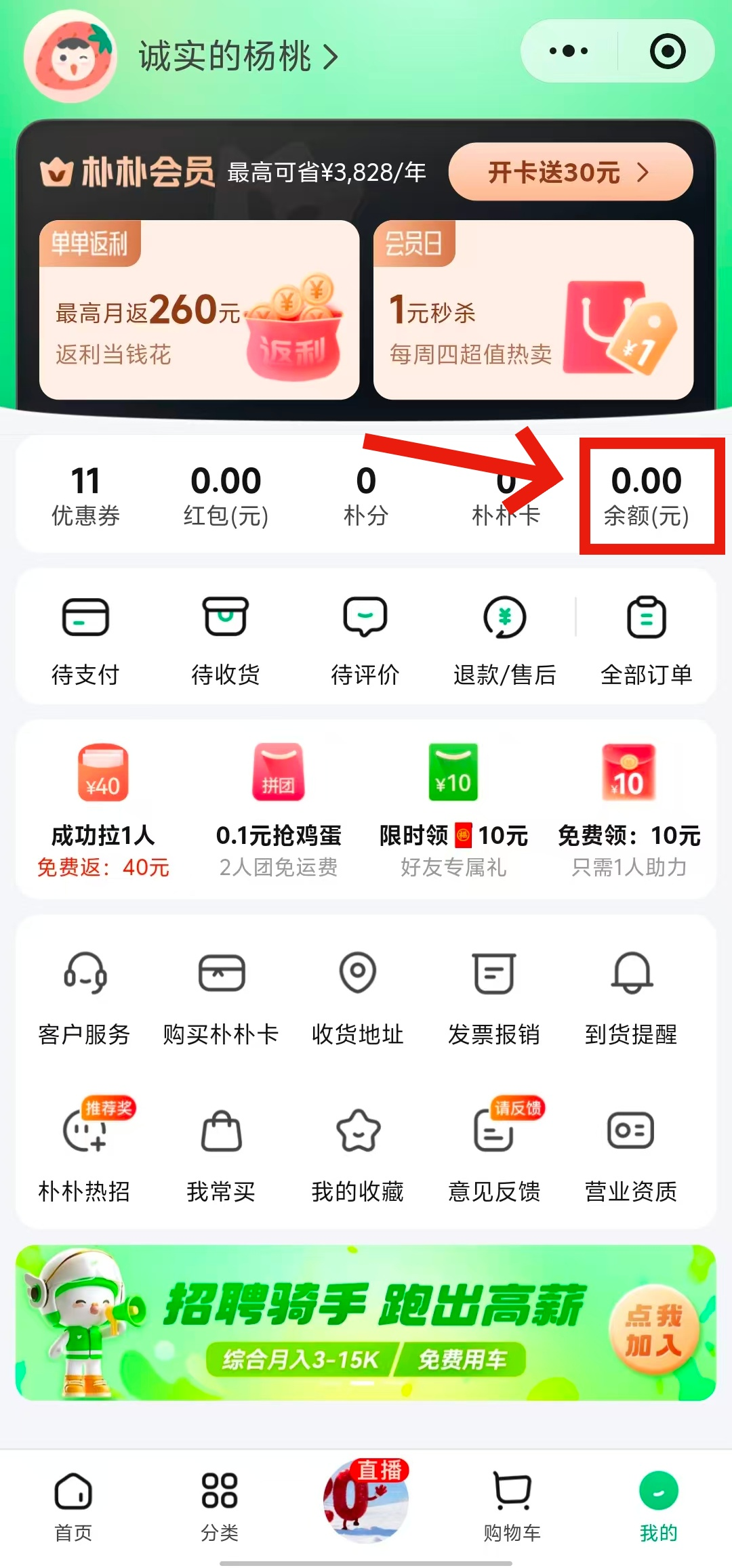Close the mini program with the circle icon
This screenshot has height=1568, width=732.
click(x=668, y=51)
